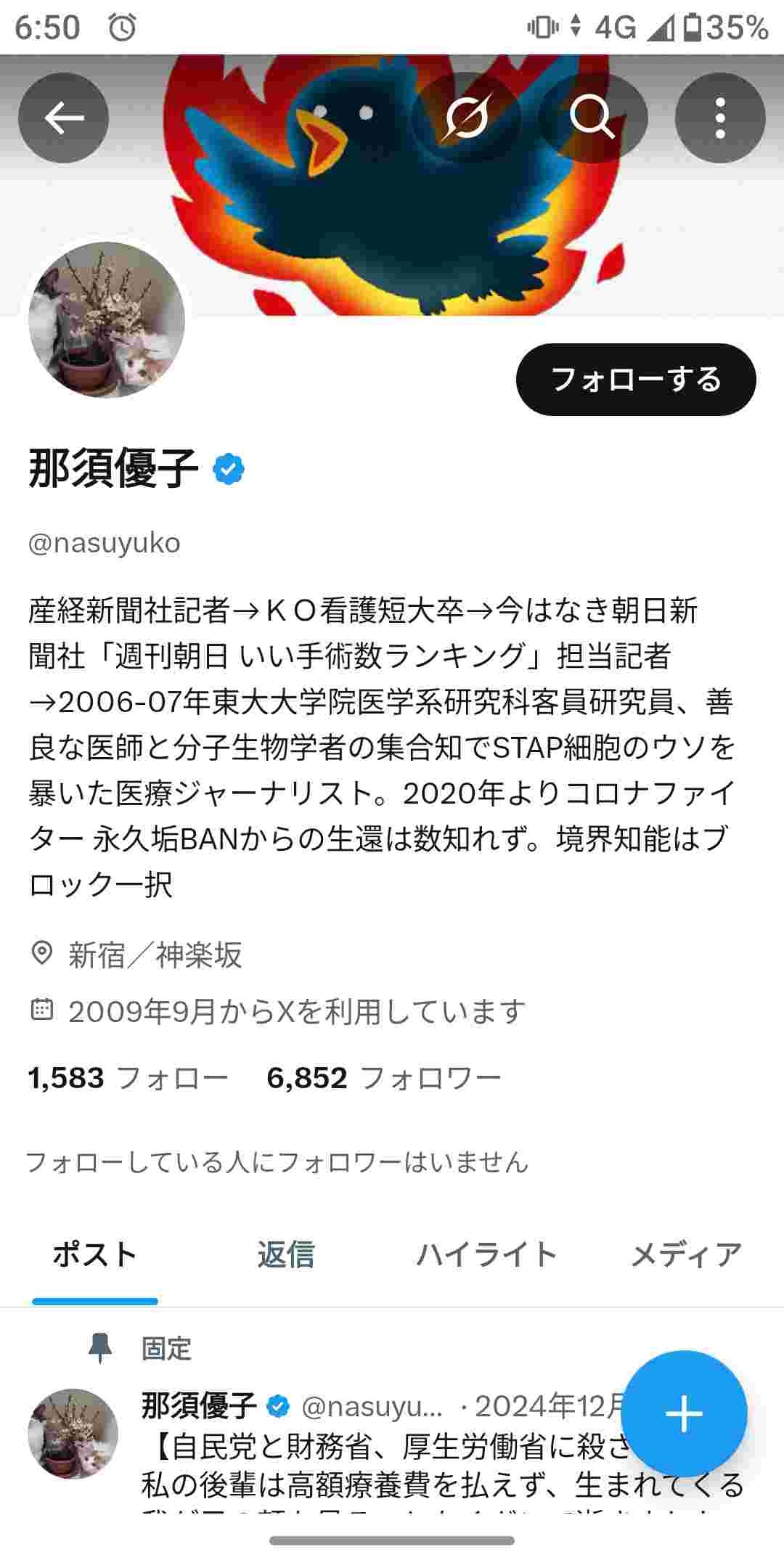This screenshot has height=1568, width=784.
Task: Open the 1,583 フォロー list
Action: tap(128, 1078)
